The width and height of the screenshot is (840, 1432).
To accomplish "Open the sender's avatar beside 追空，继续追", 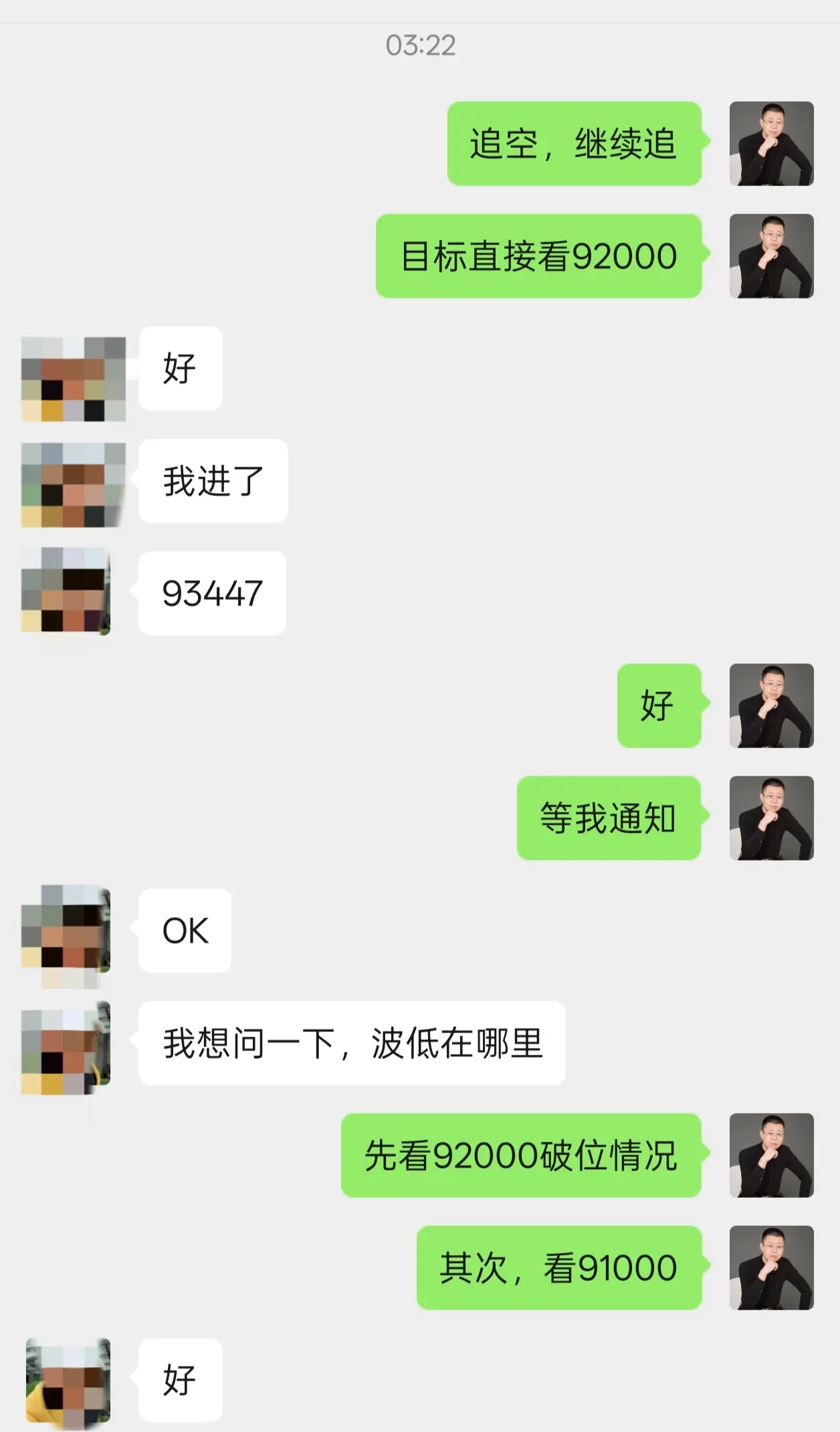I will pyautogui.click(x=772, y=143).
